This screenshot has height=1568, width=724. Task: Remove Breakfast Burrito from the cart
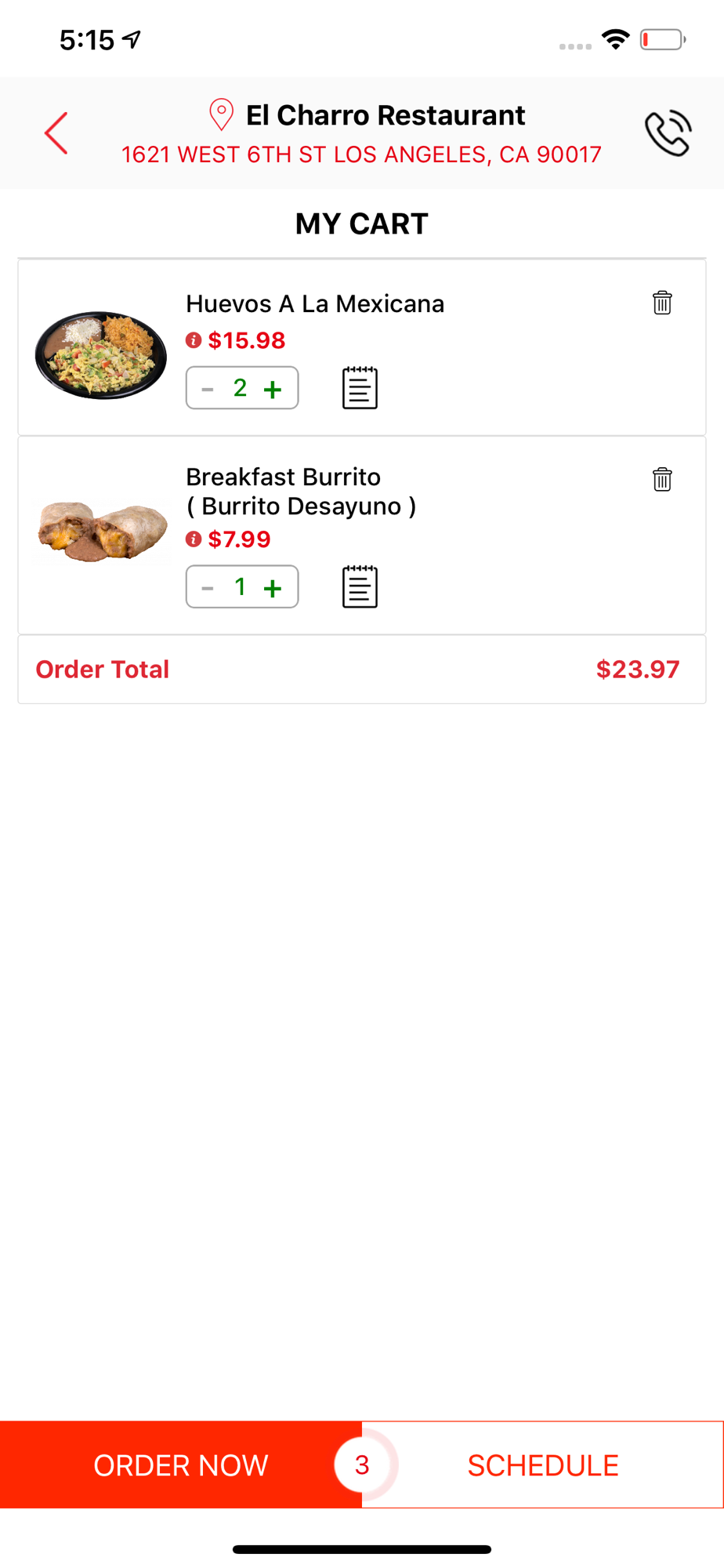pyautogui.click(x=662, y=479)
